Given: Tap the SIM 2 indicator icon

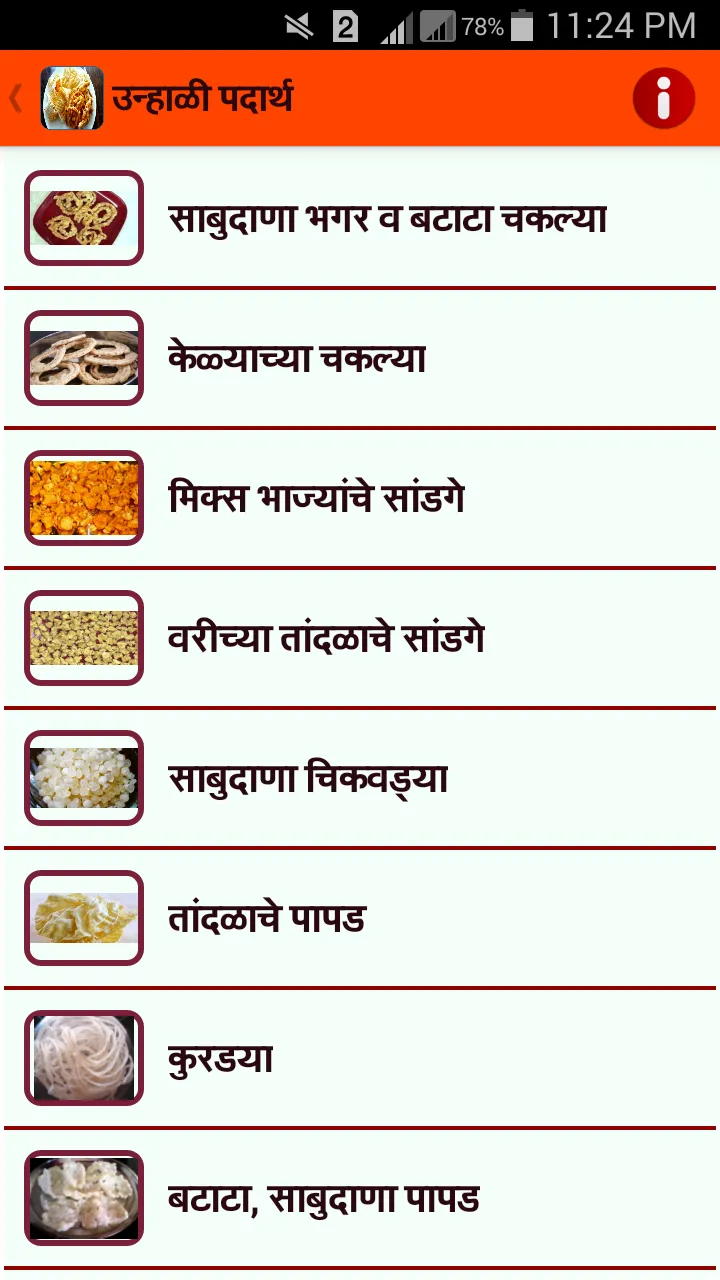Looking at the screenshot, I should click(x=345, y=25).
